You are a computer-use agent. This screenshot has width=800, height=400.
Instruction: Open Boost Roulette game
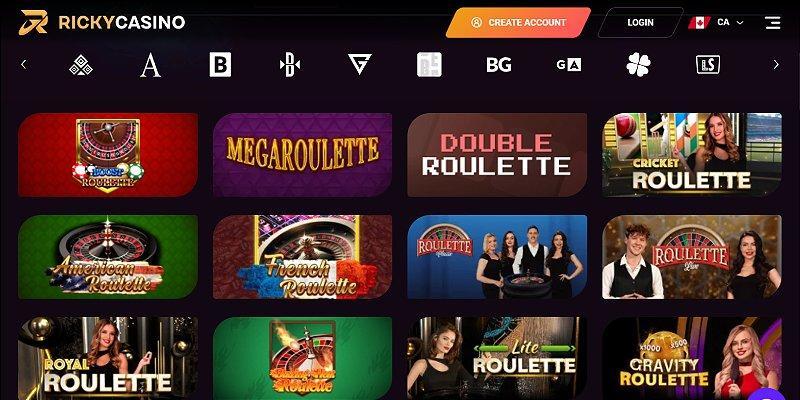(x=107, y=154)
